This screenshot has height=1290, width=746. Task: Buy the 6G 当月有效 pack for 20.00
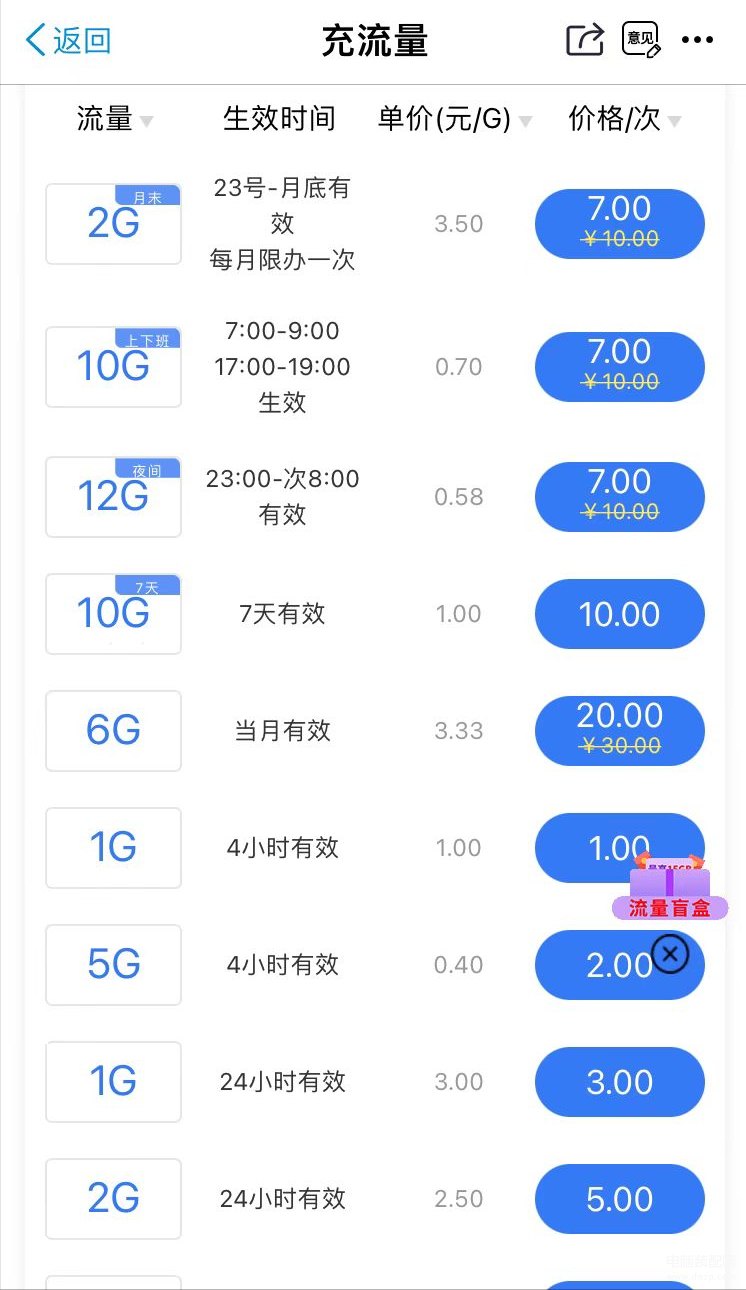coord(620,731)
